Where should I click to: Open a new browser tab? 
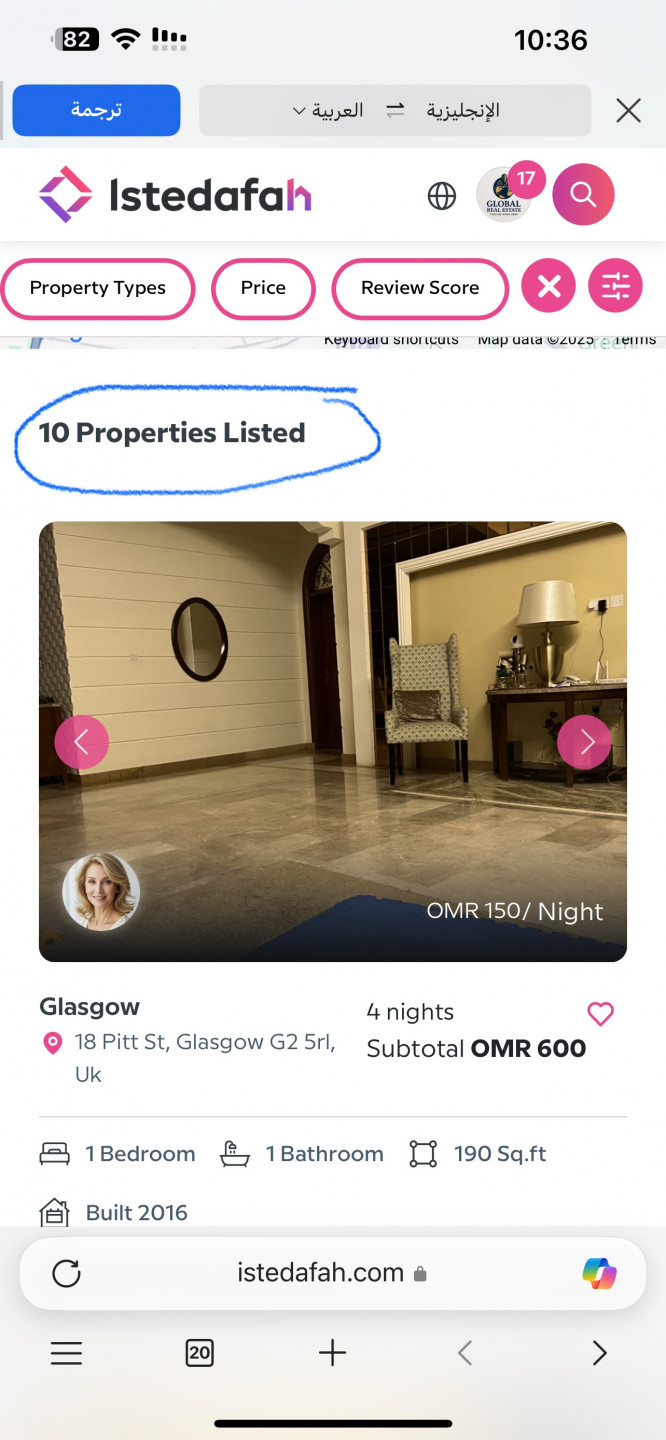332,1353
